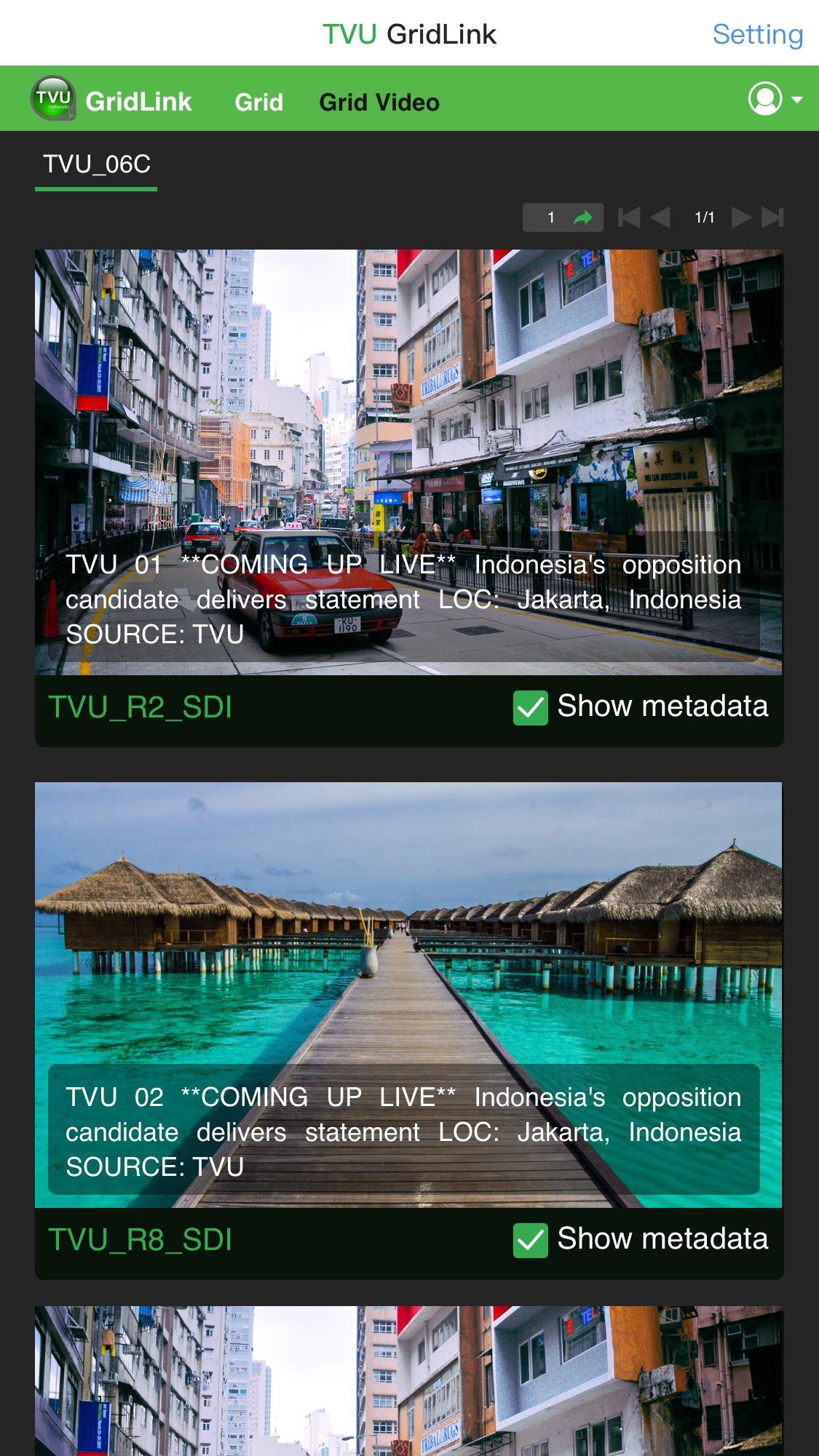Open the Setting link

[x=757, y=34]
